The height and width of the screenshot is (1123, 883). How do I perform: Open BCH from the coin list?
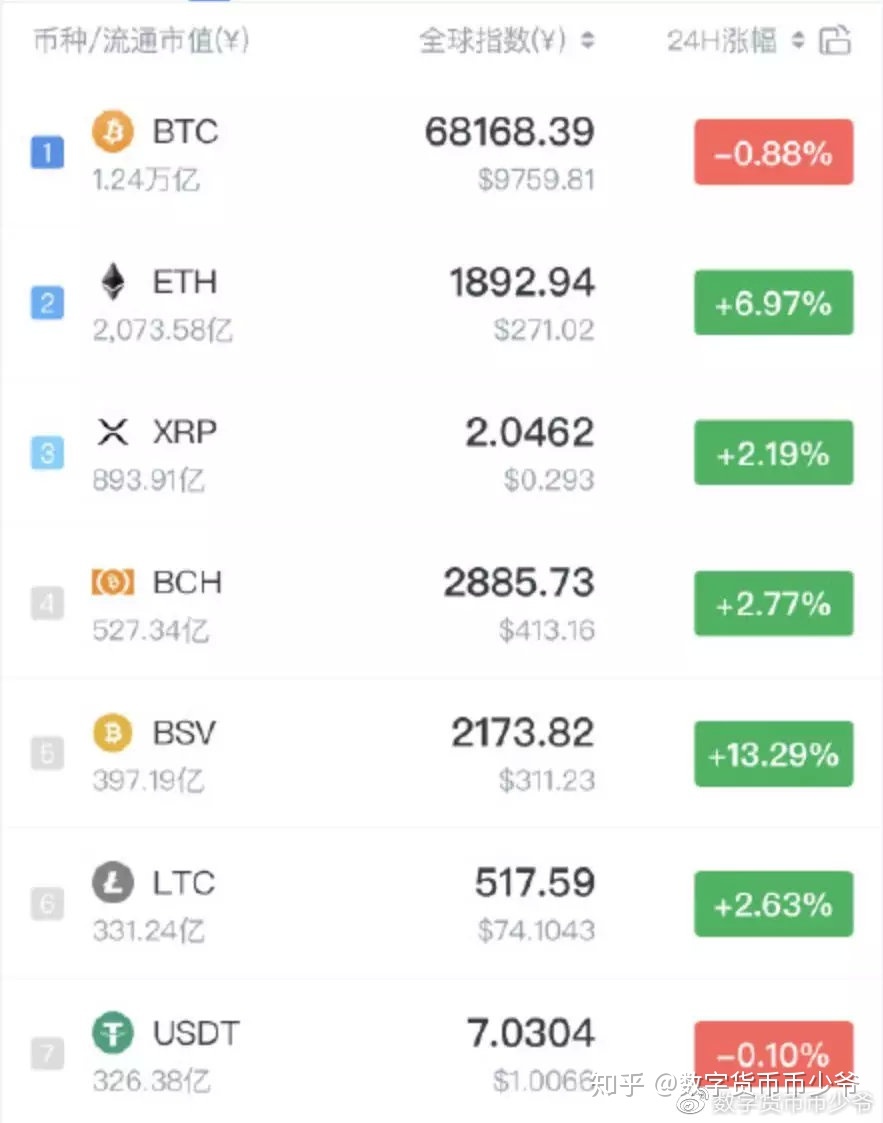[187, 583]
